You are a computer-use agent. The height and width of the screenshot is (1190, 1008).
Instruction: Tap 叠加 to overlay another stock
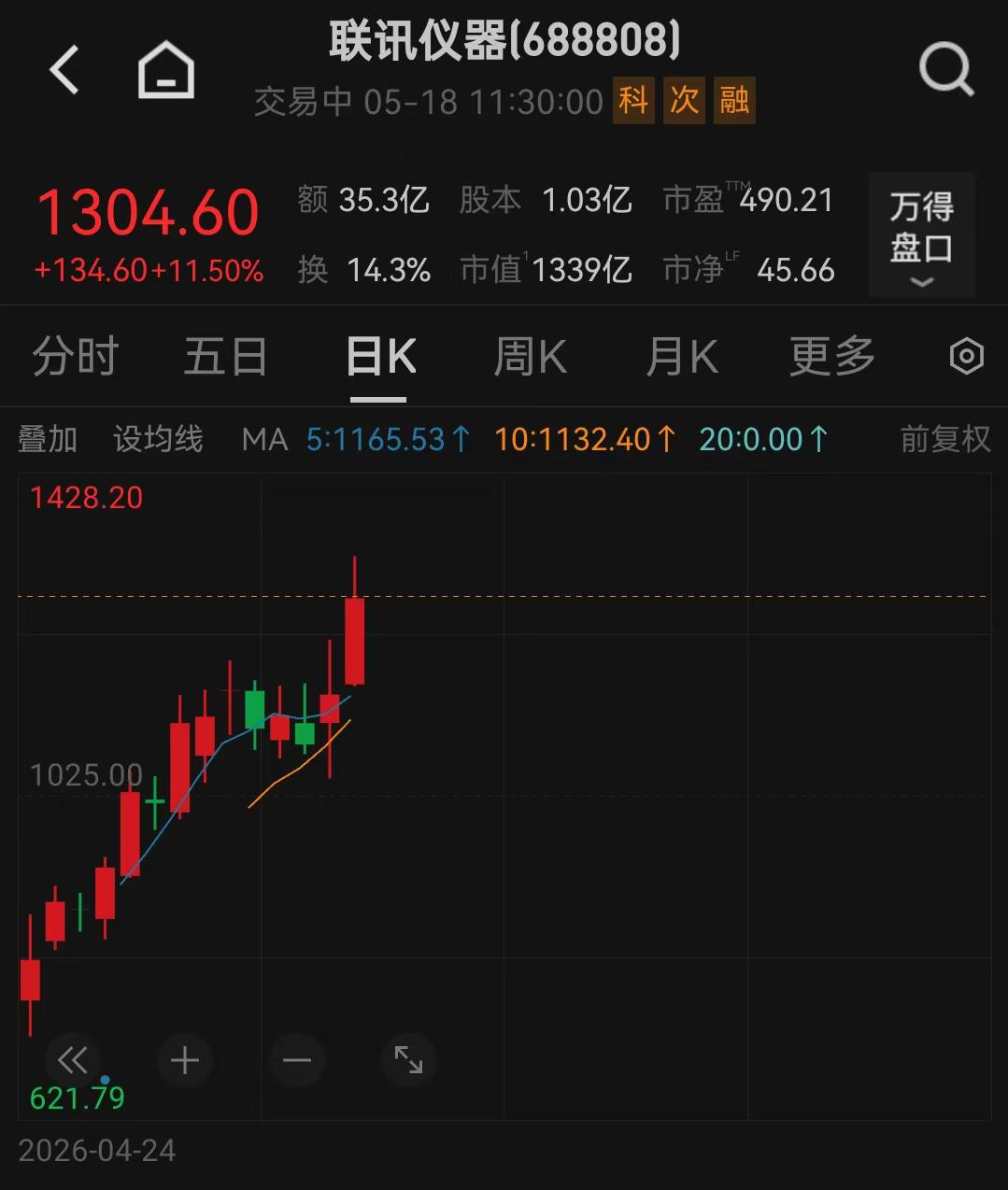coord(48,439)
